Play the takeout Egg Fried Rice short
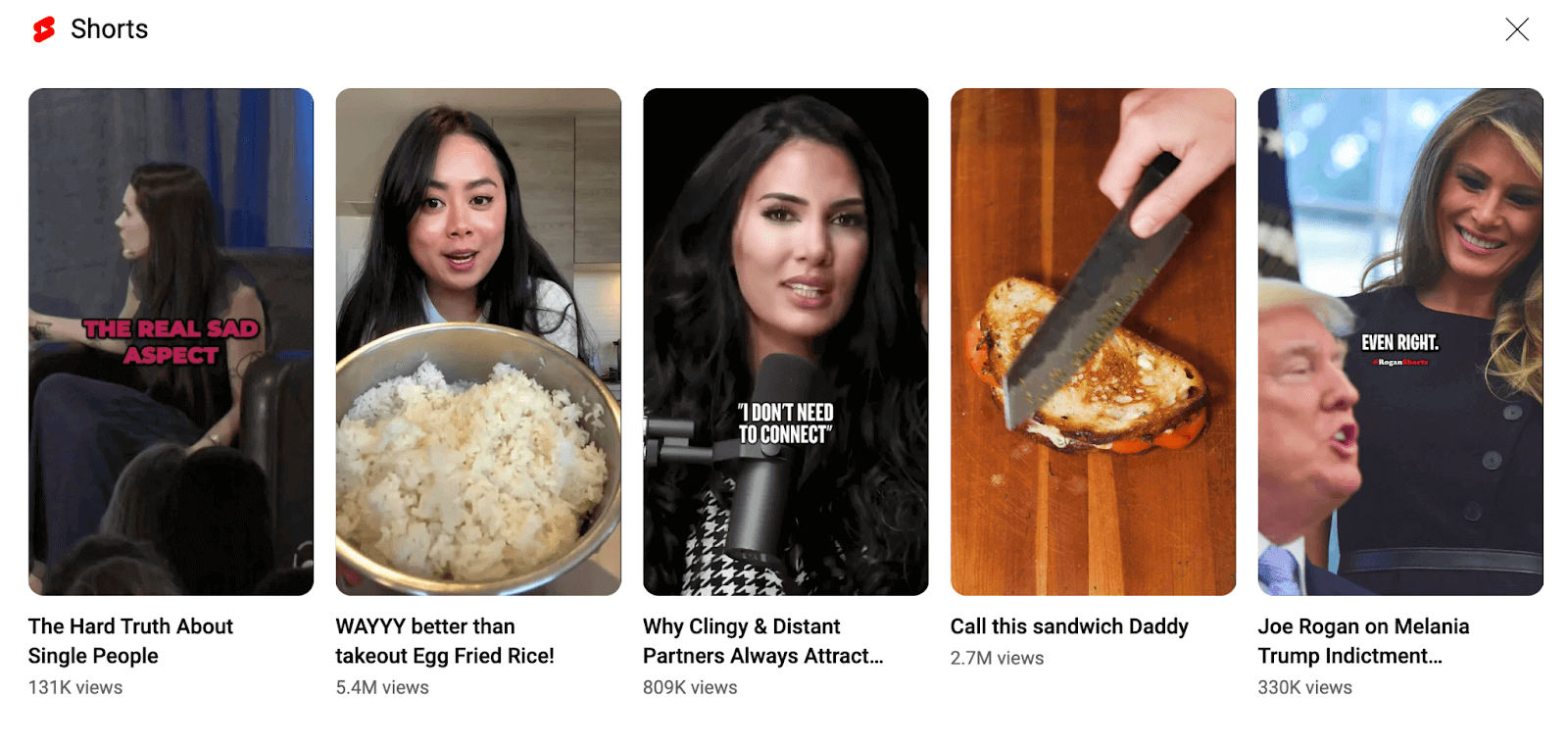Screen dimensions: 1568x747 pos(478,341)
